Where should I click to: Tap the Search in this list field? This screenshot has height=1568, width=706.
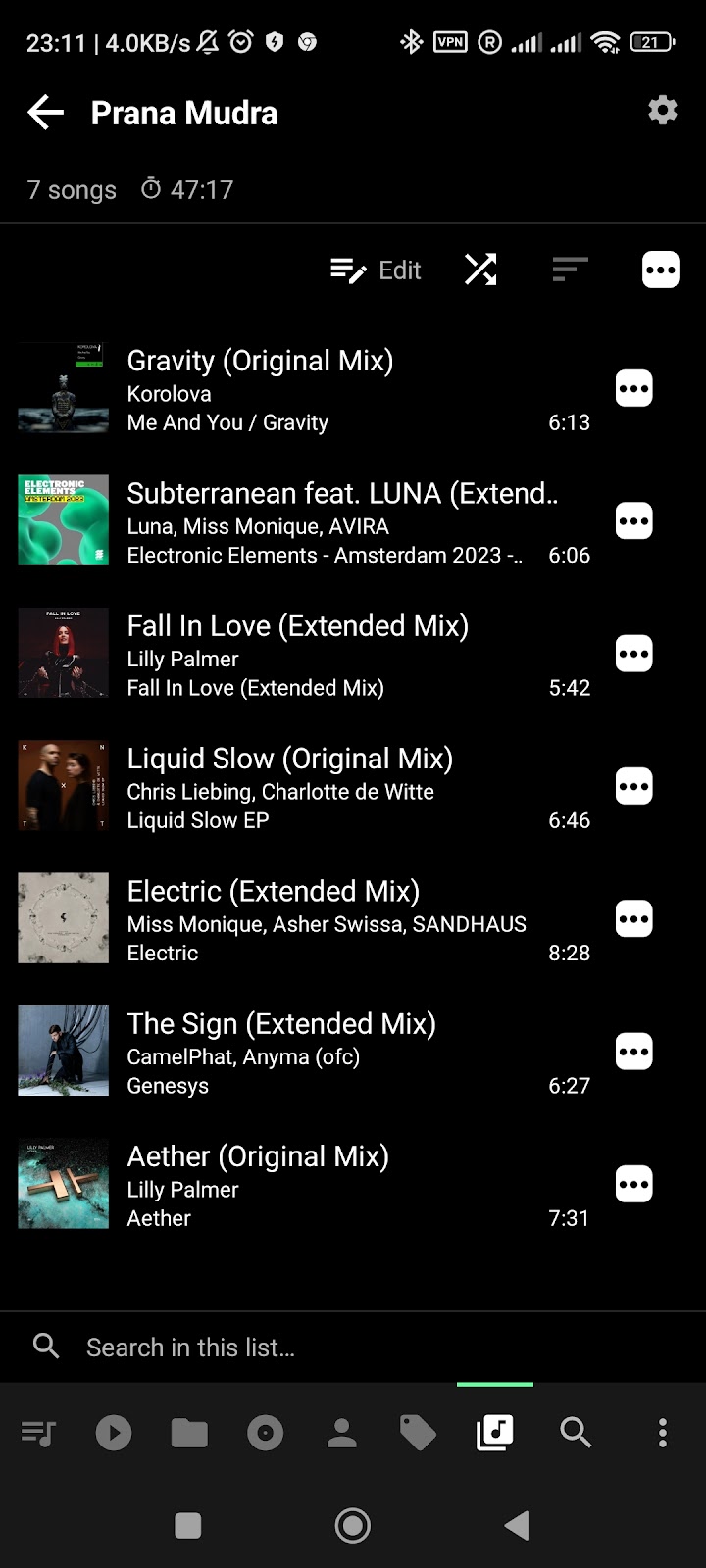pyautogui.click(x=353, y=1347)
